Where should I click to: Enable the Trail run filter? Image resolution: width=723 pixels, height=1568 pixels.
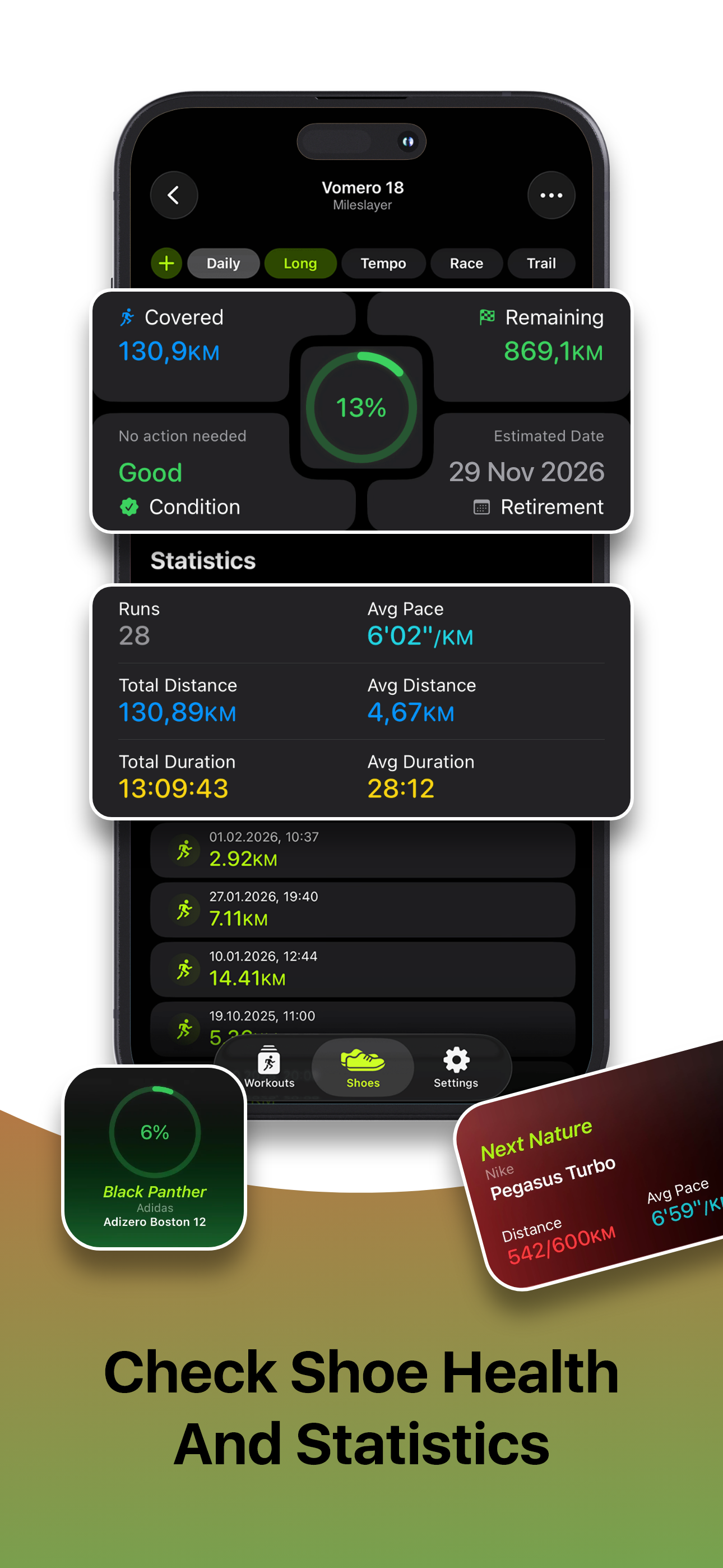click(540, 264)
